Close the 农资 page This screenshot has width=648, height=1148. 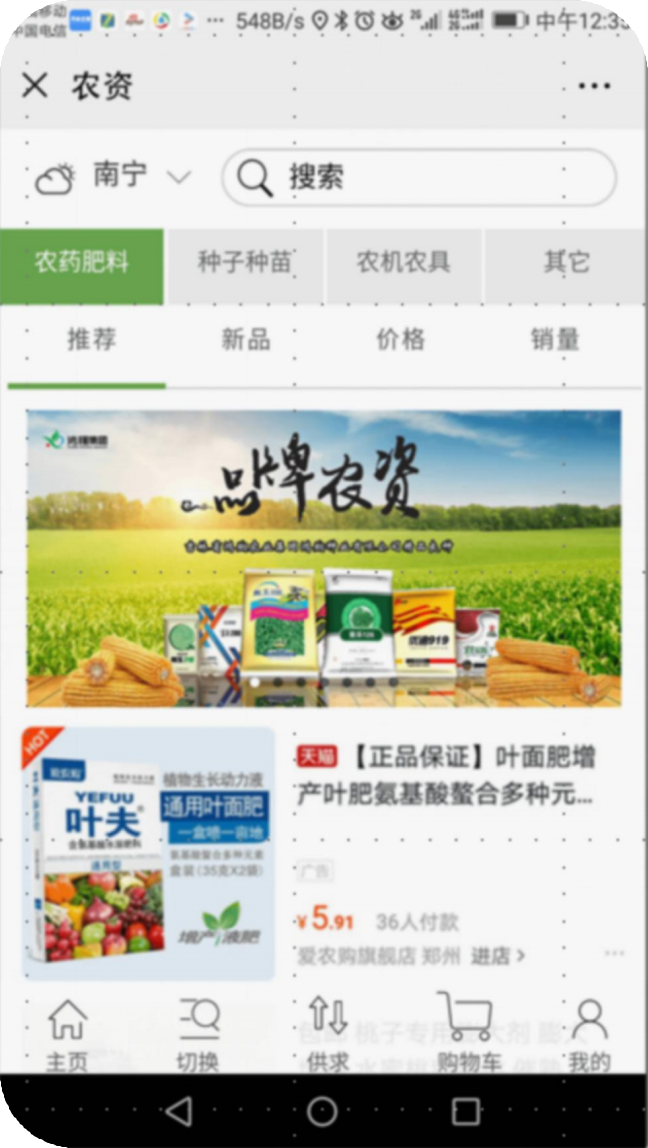tap(35, 86)
